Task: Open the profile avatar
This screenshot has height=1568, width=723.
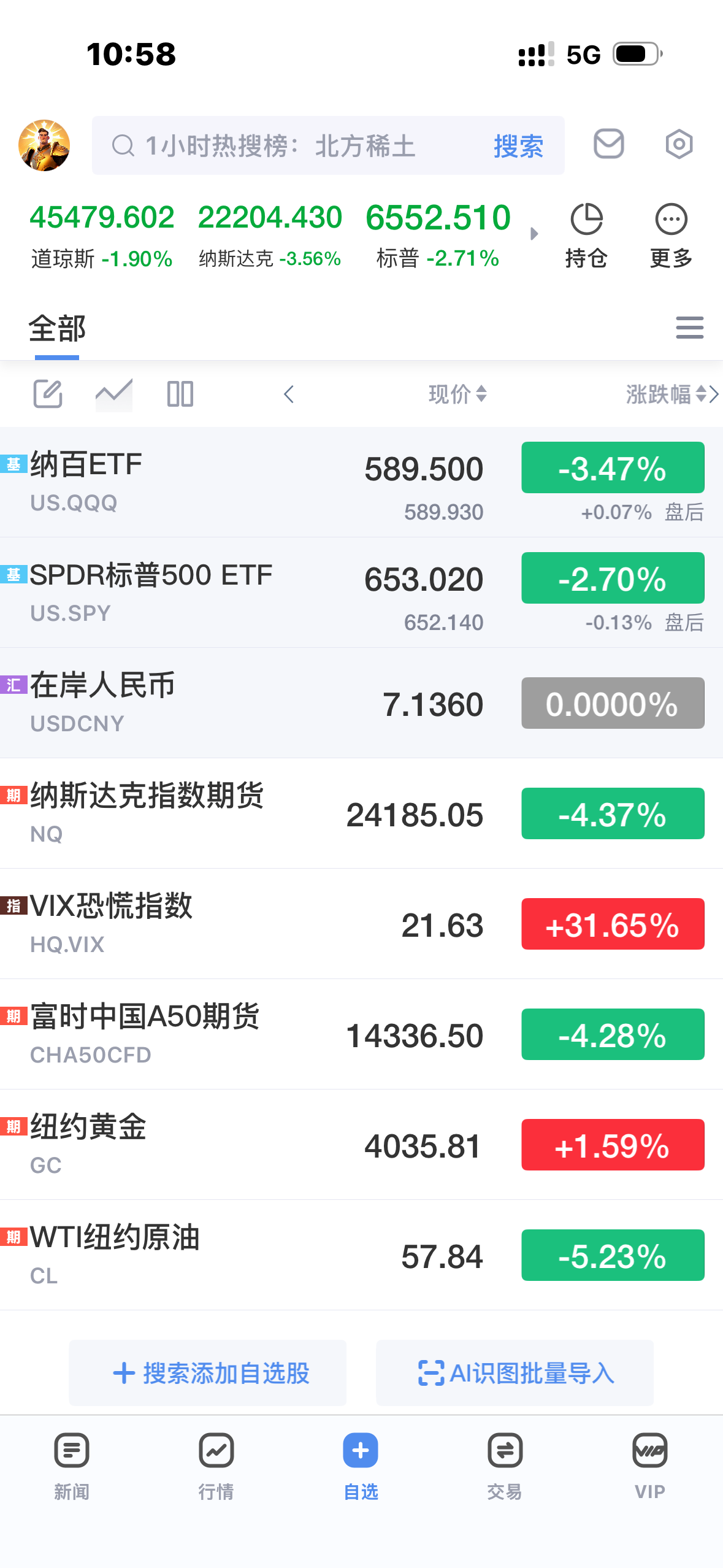Action: coord(44,145)
